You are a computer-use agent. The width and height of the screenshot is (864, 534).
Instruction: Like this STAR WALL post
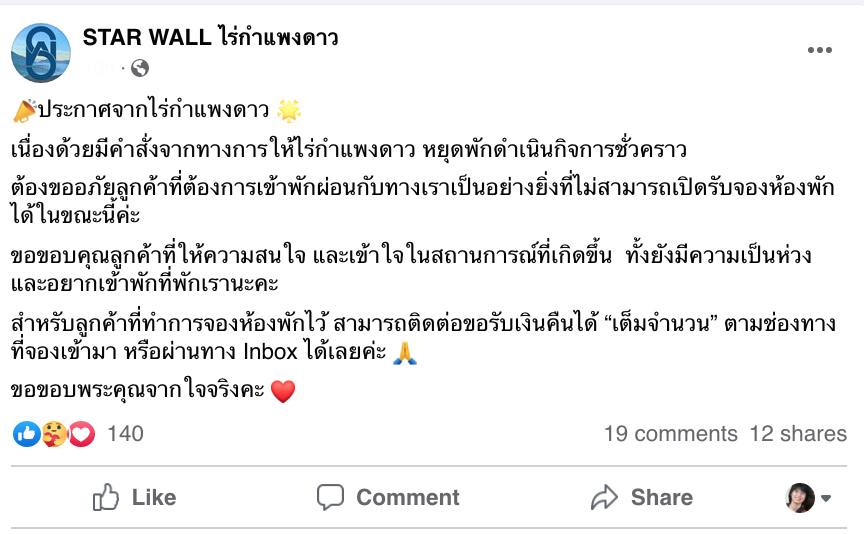click(134, 497)
